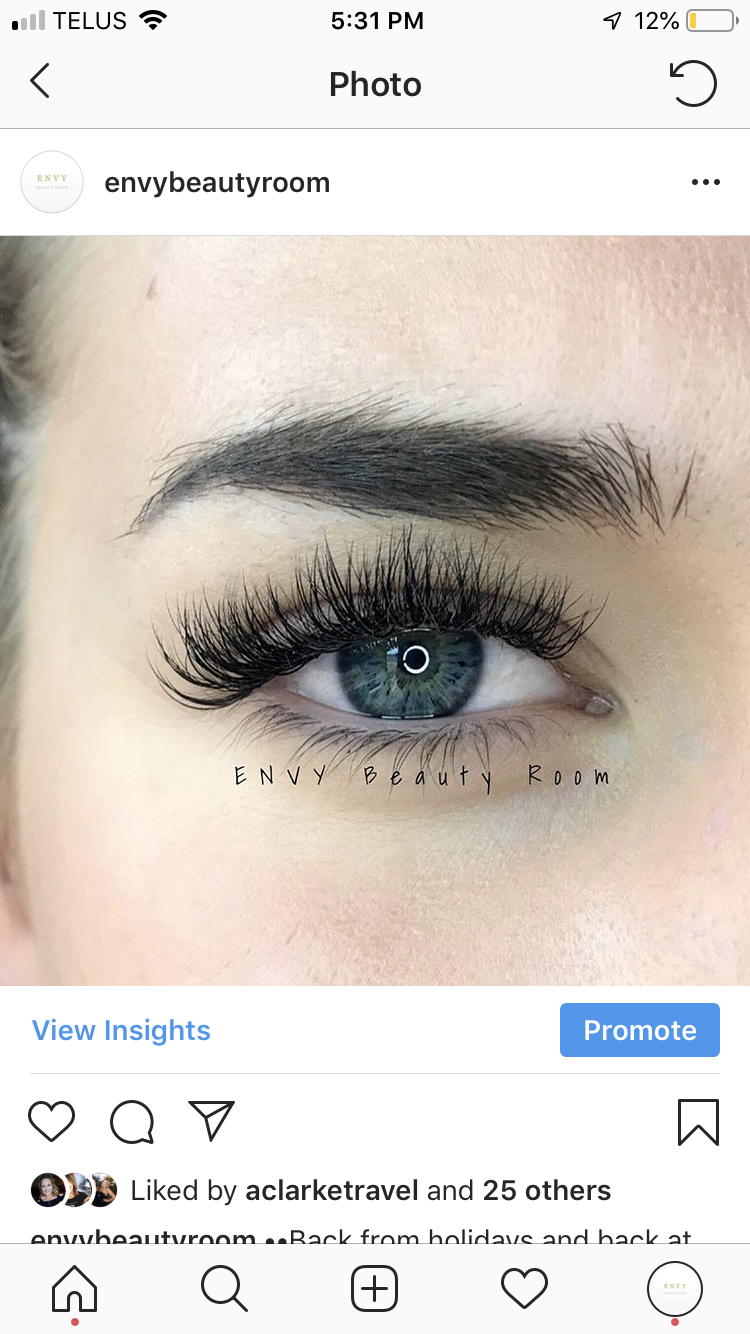This screenshot has width=750, height=1334.
Task: Open envybeautyroom profile from post header
Action: (217, 183)
